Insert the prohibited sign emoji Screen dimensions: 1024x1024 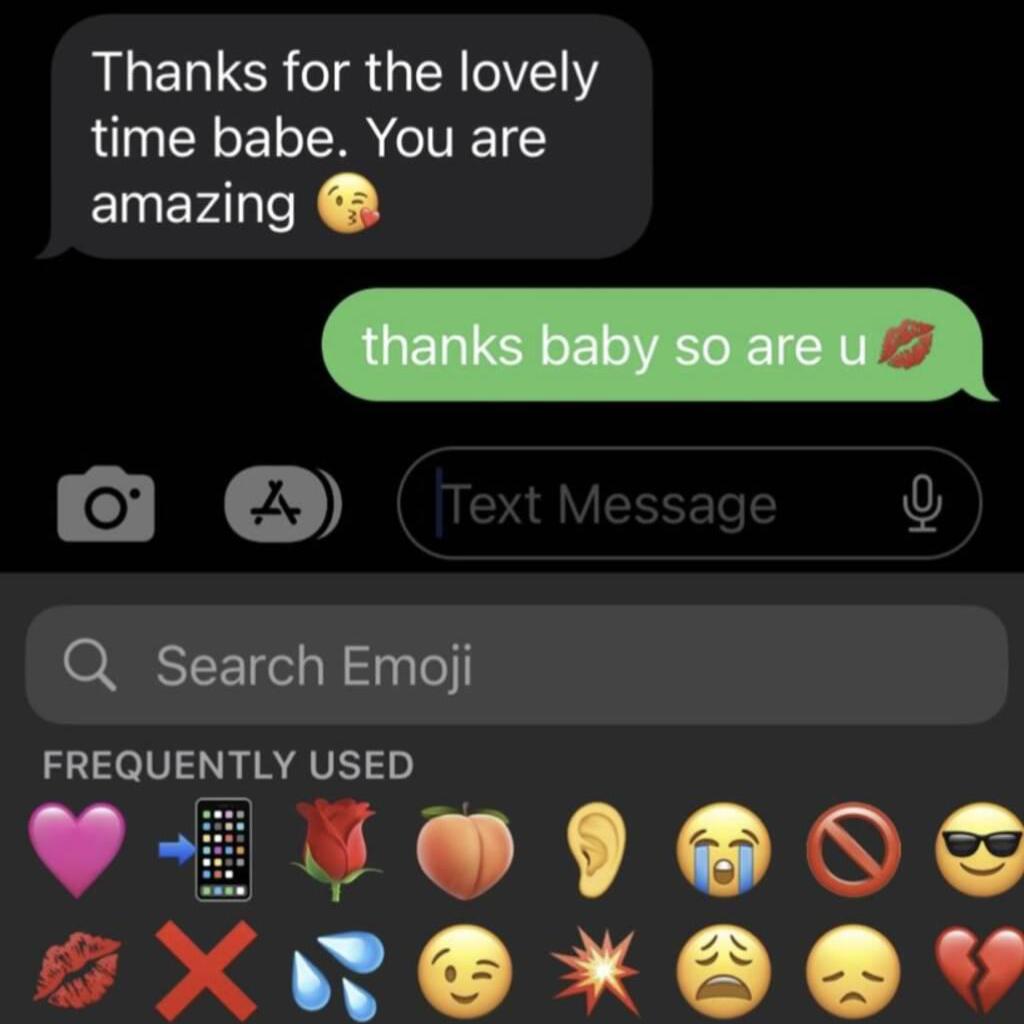point(853,850)
